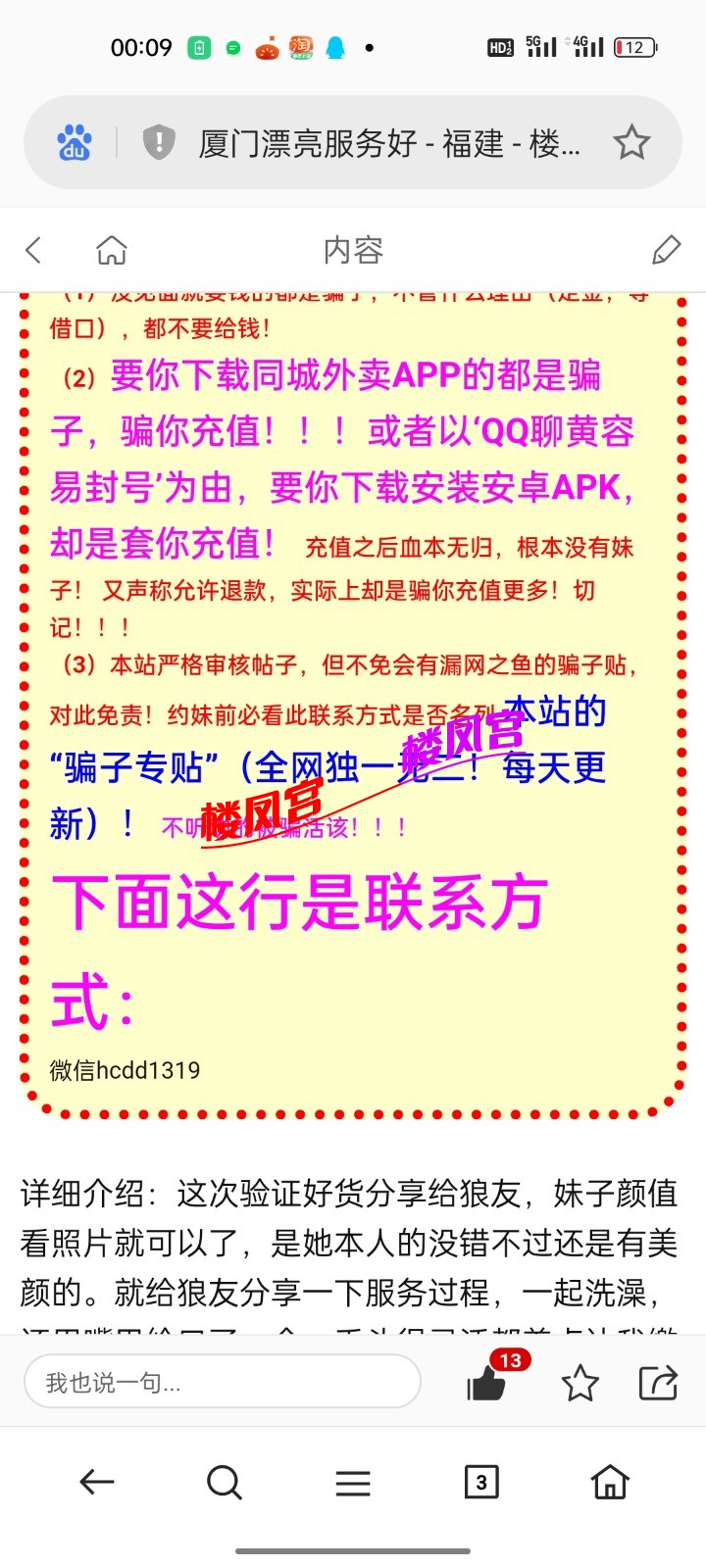Tap the Baidu logo in the address bar

(75, 143)
